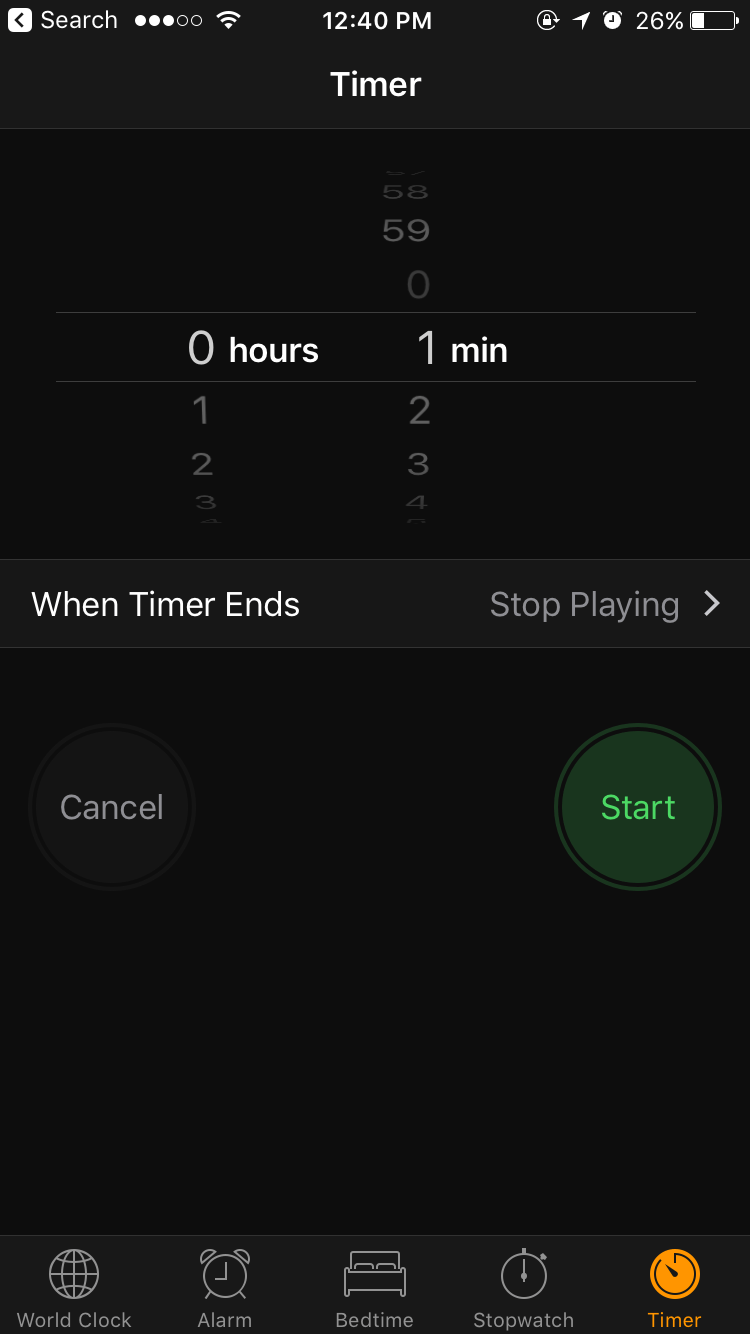Tap the location arrow icon
750x1334 pixels.
(x=581, y=19)
